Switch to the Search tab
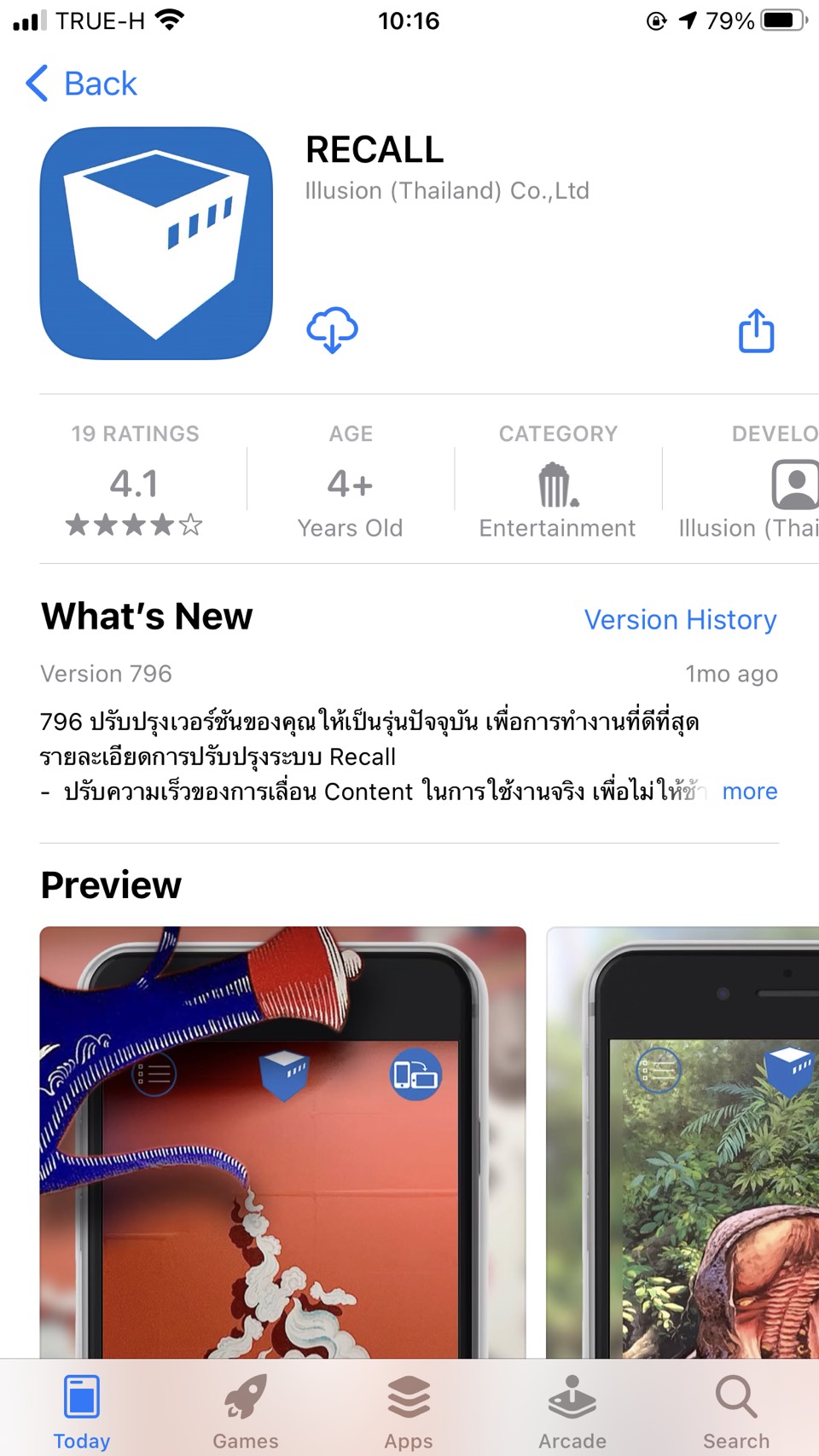This screenshot has width=819, height=1456. pos(736,1411)
